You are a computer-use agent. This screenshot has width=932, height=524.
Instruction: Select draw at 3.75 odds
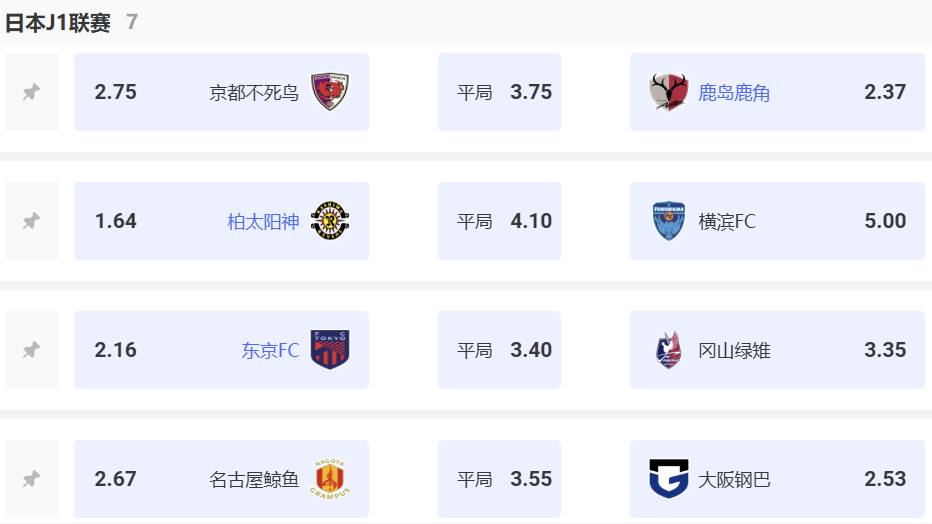[499, 92]
